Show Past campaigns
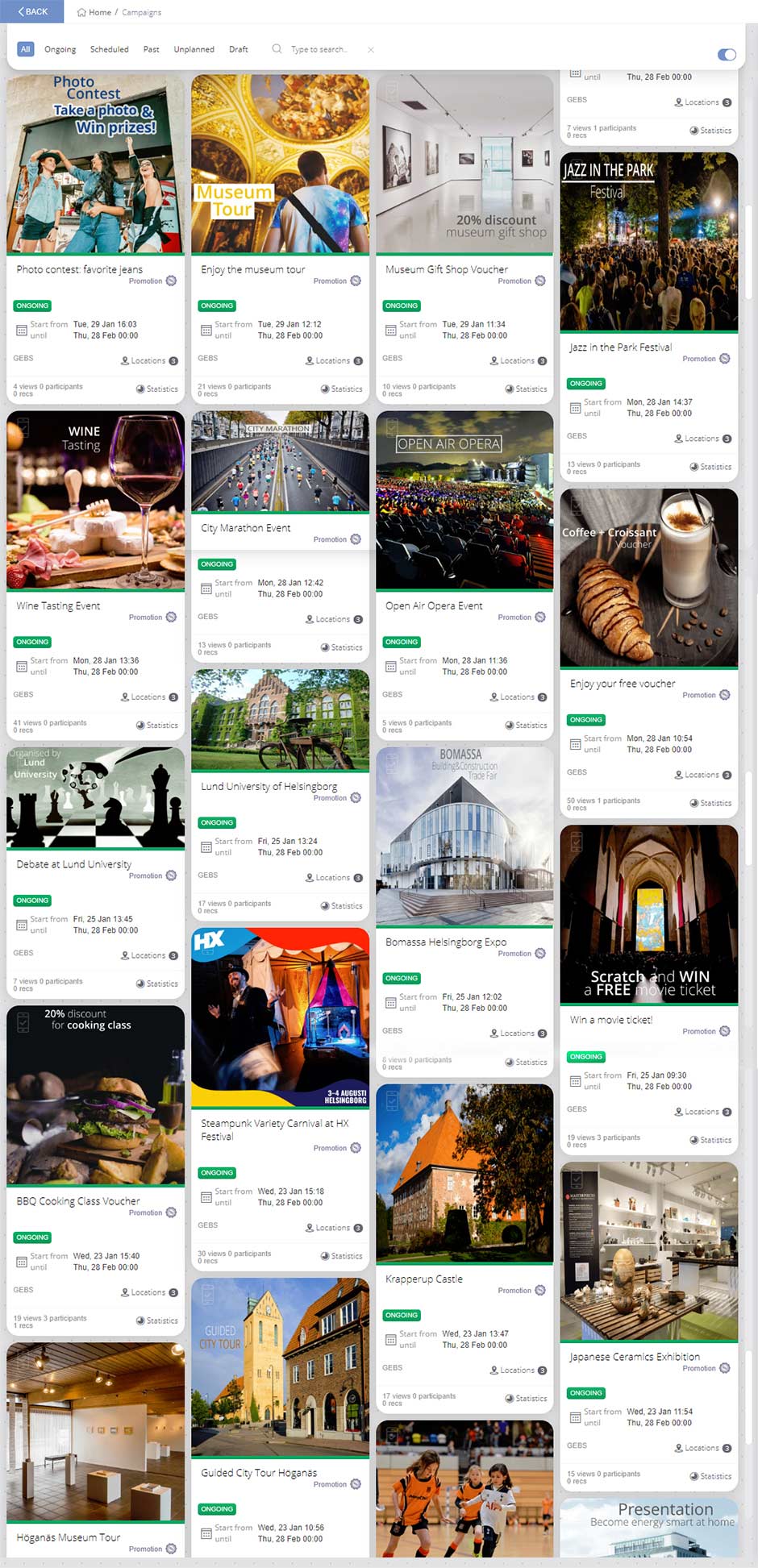The width and height of the screenshot is (758, 1568). point(151,49)
